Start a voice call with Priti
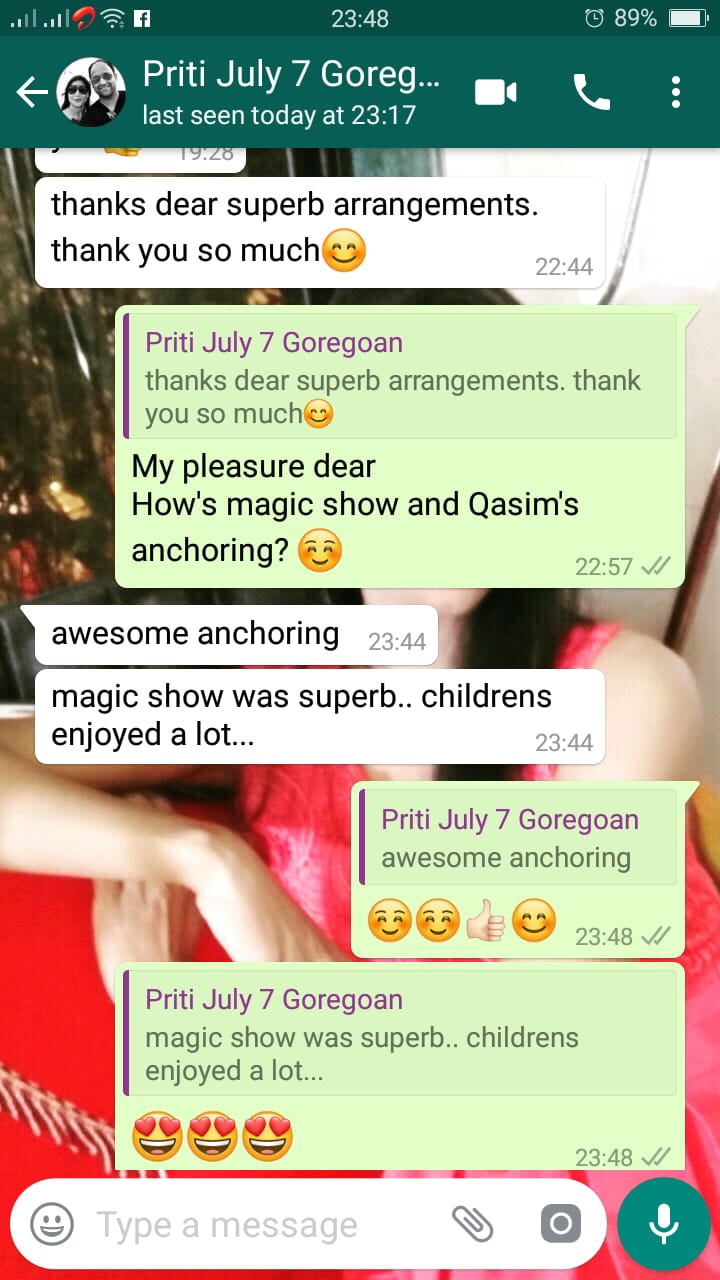The image size is (720, 1280). [591, 93]
